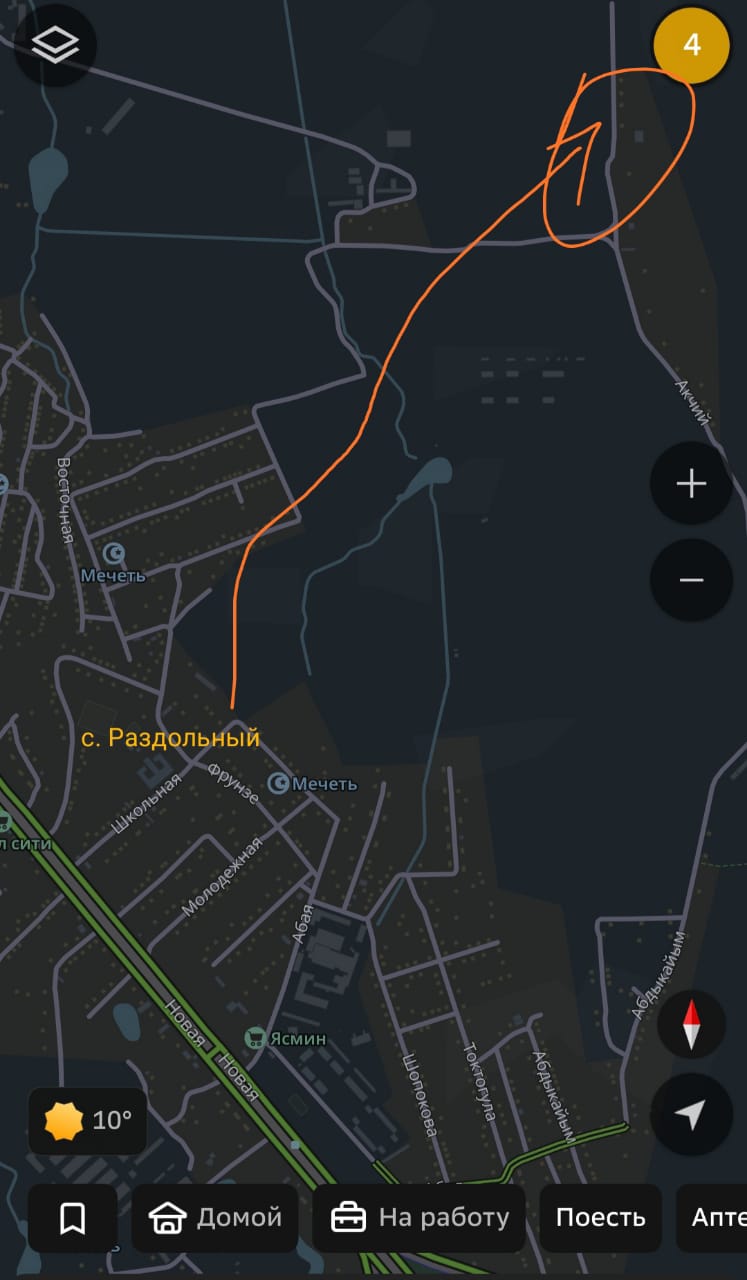Build a route to Домой
Image resolution: width=747 pixels, height=1280 pixels.
click(215, 1218)
